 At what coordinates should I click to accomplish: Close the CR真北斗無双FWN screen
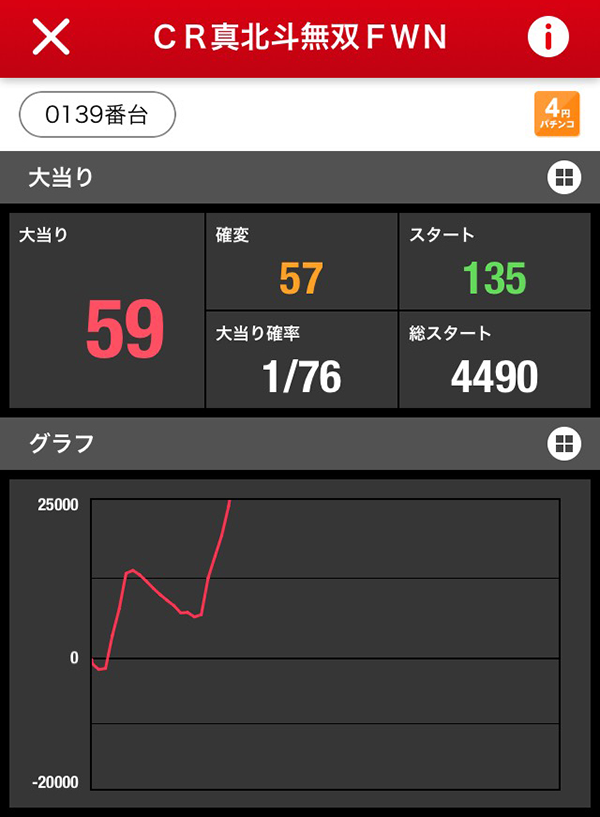coord(51,38)
